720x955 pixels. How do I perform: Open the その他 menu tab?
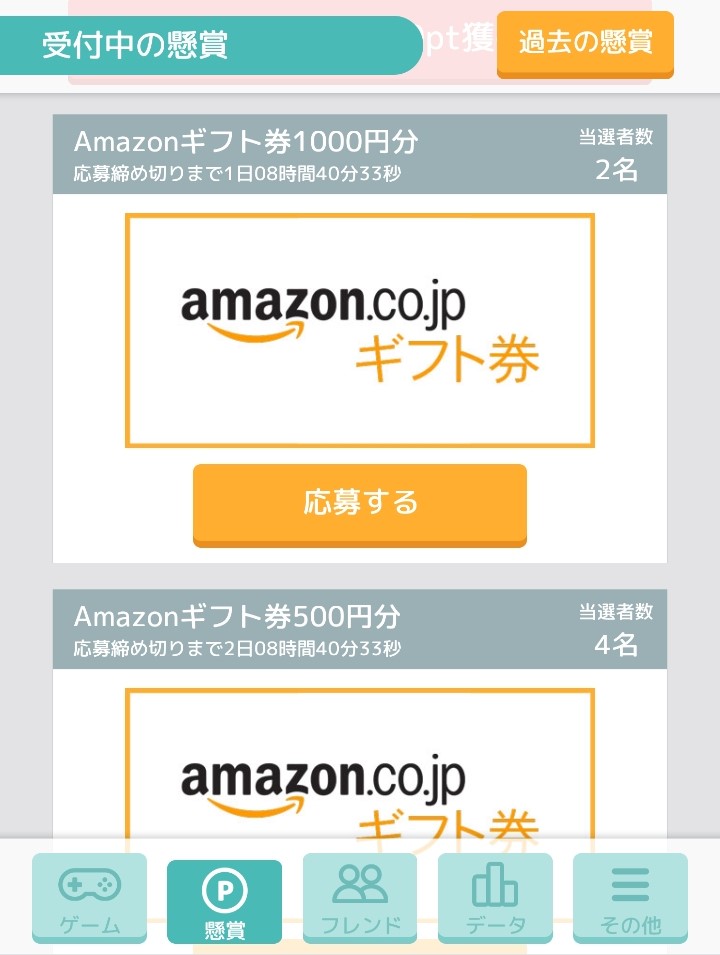tap(630, 897)
